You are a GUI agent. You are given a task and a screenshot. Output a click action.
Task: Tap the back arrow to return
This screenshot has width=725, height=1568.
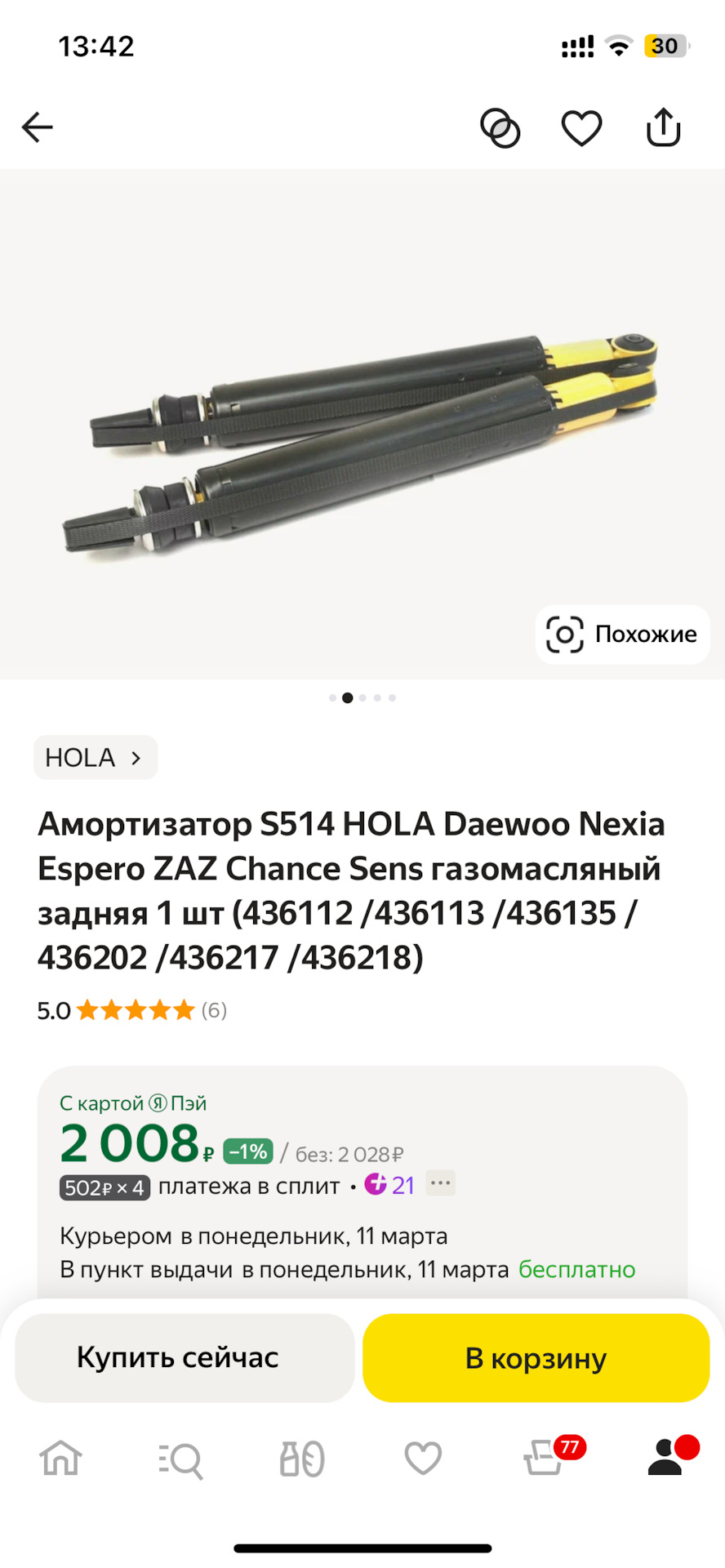[x=36, y=127]
